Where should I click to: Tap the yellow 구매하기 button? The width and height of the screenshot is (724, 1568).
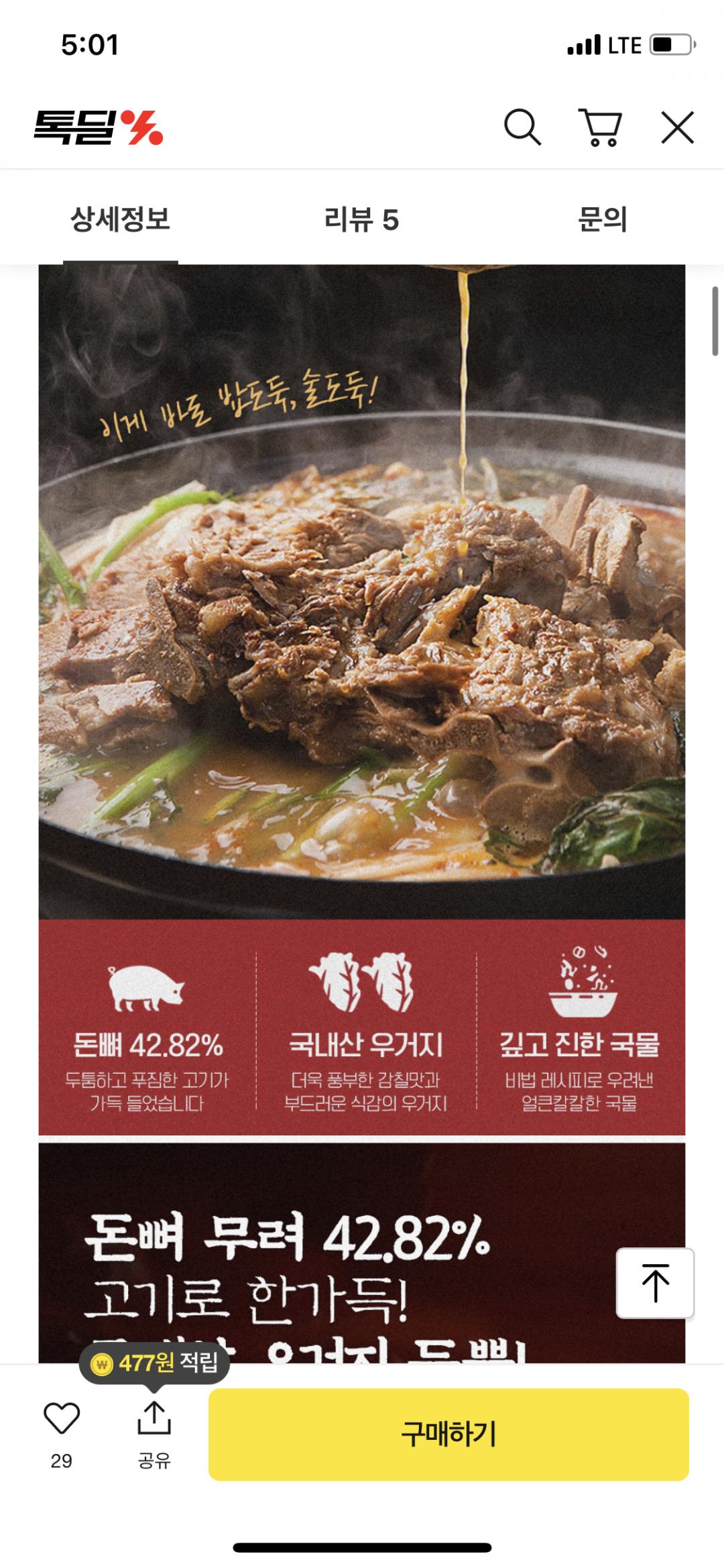[x=448, y=1434]
